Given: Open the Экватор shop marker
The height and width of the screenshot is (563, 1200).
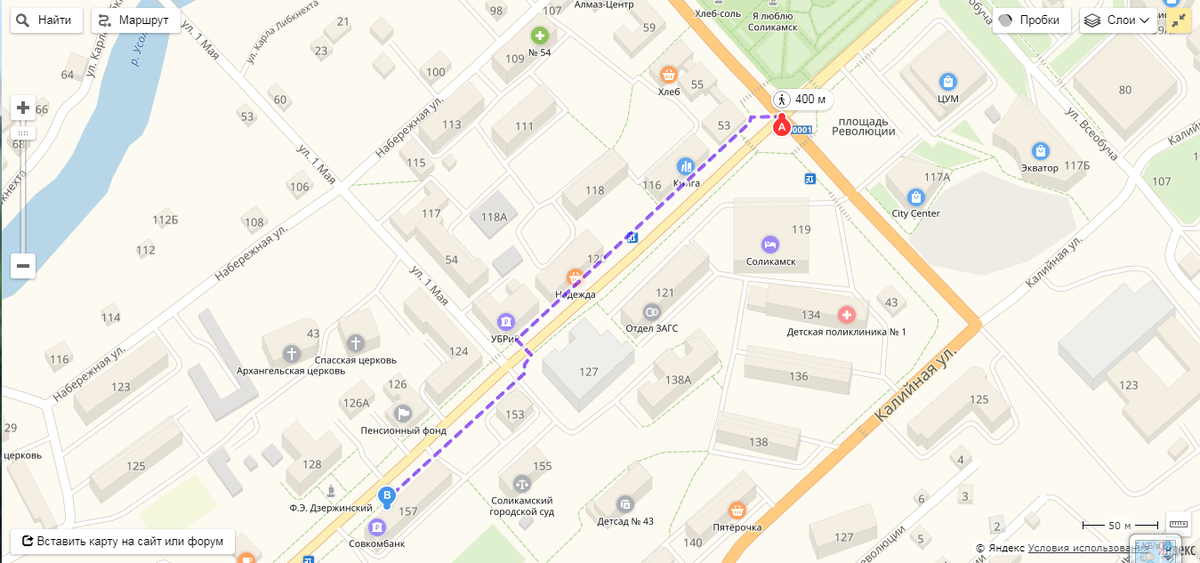Looking at the screenshot, I should 1040,150.
